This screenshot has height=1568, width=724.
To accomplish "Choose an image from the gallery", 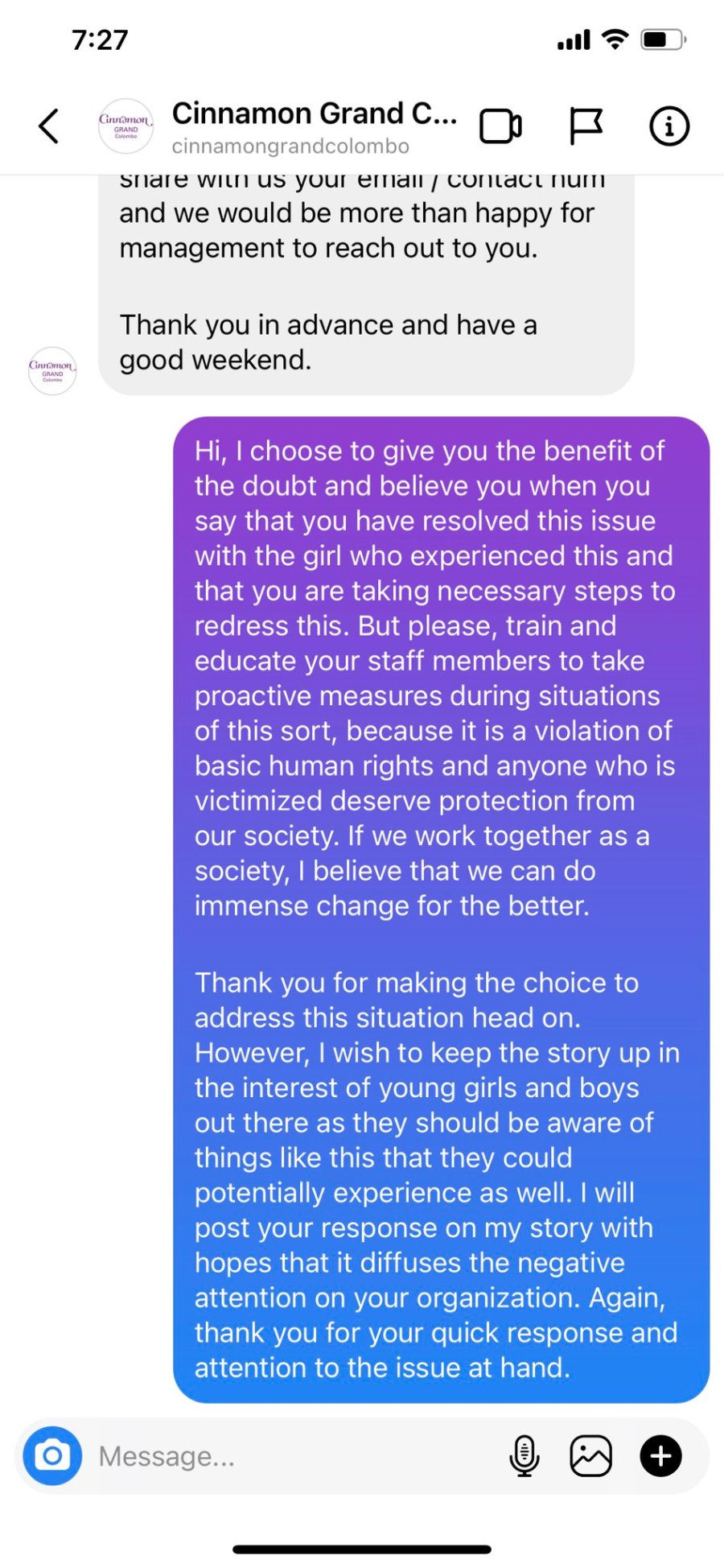I will 591,1456.
